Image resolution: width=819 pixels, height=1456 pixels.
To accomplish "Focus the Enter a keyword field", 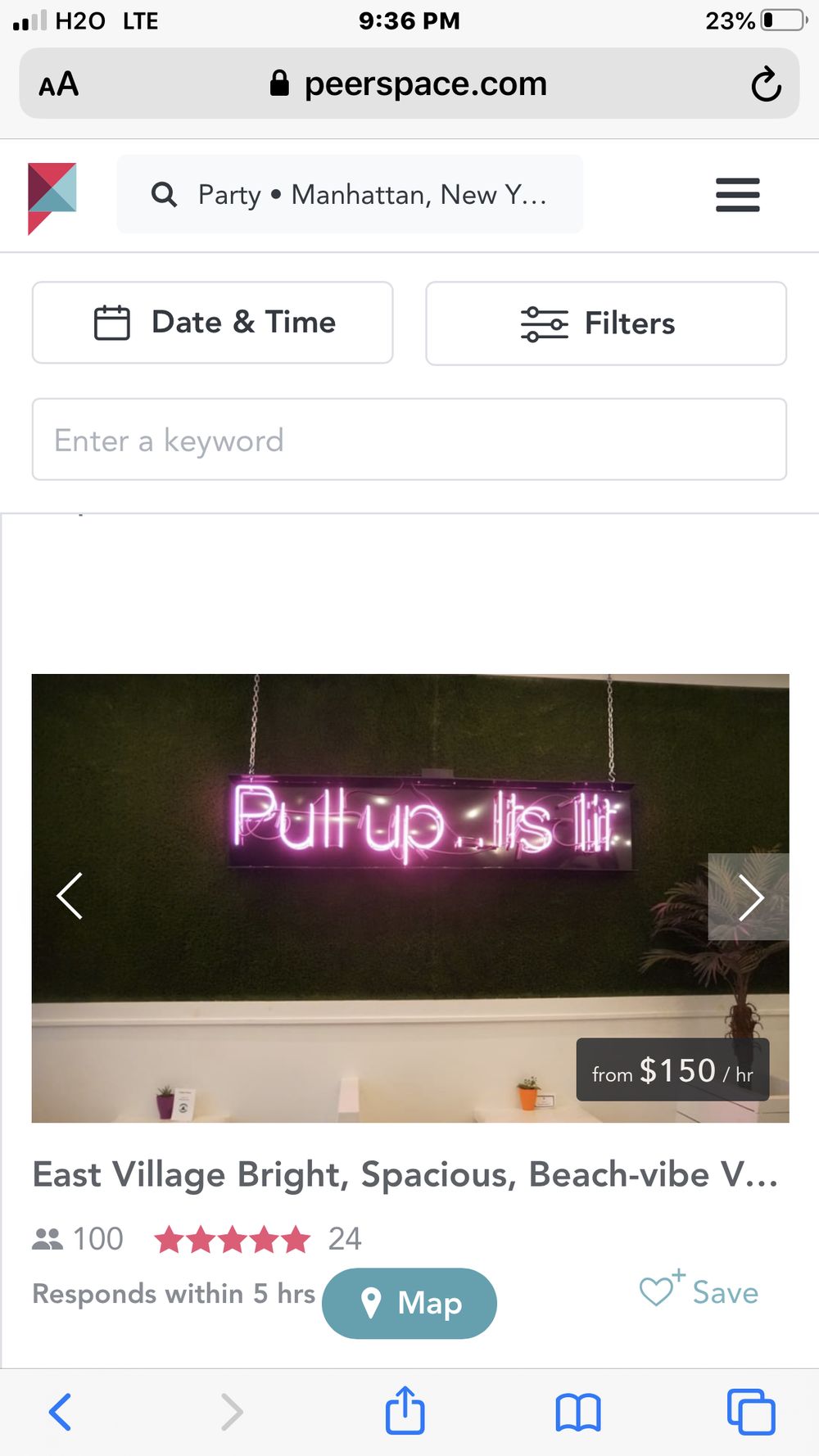I will [x=409, y=440].
